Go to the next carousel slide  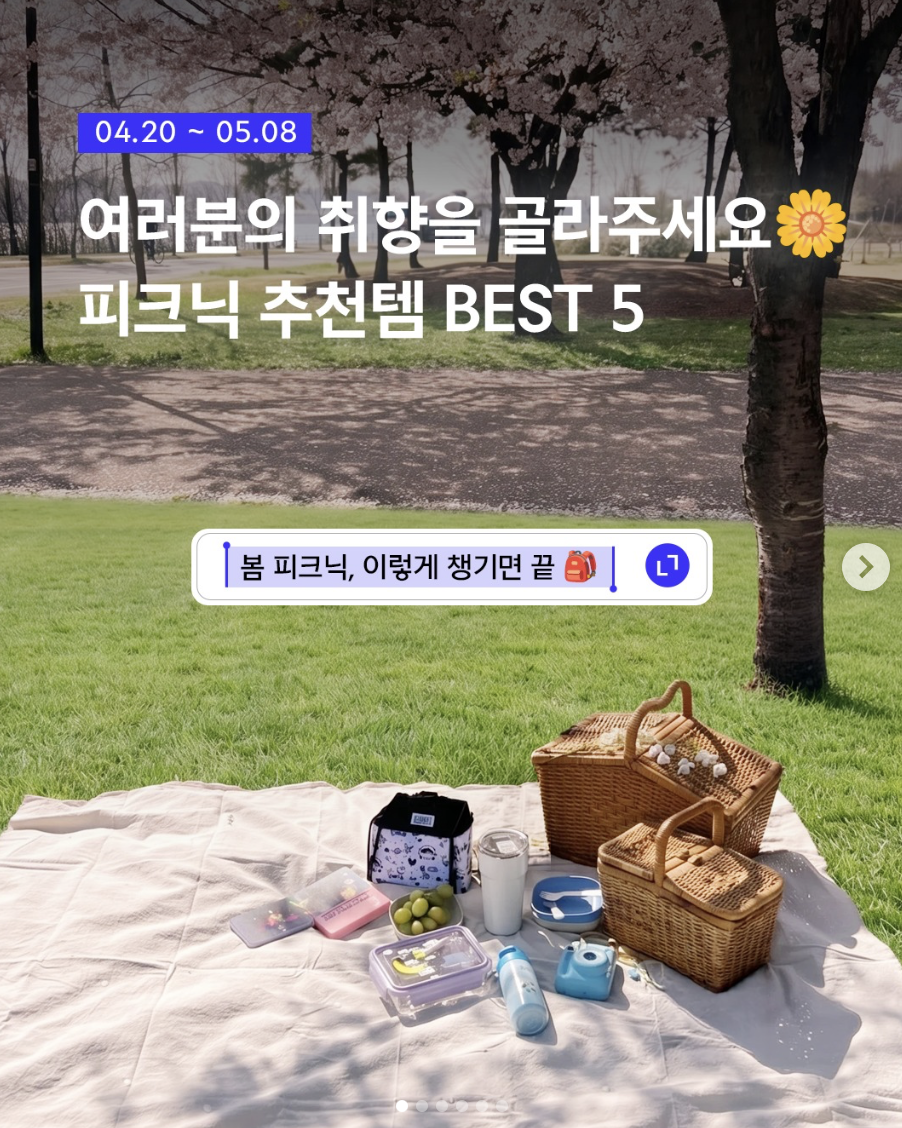[x=866, y=567]
